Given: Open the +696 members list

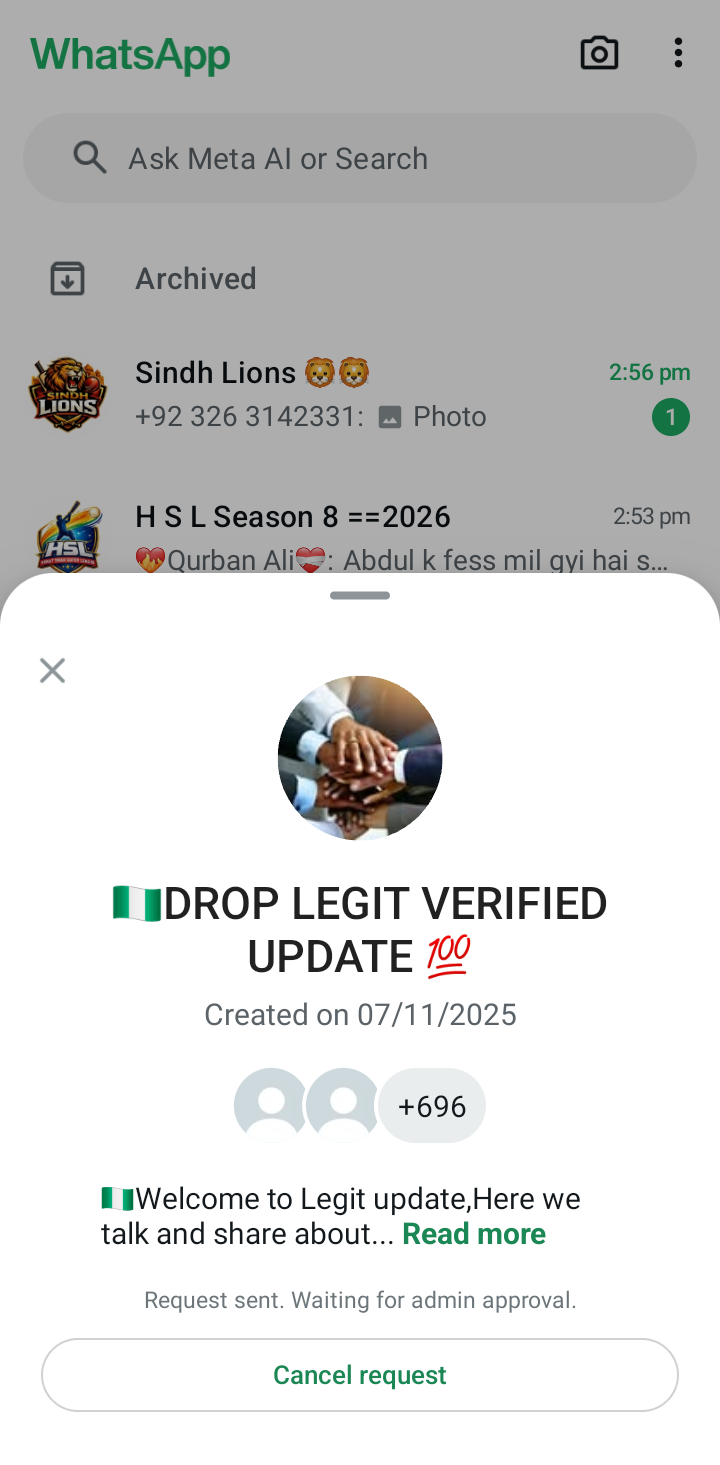Looking at the screenshot, I should click(431, 1106).
